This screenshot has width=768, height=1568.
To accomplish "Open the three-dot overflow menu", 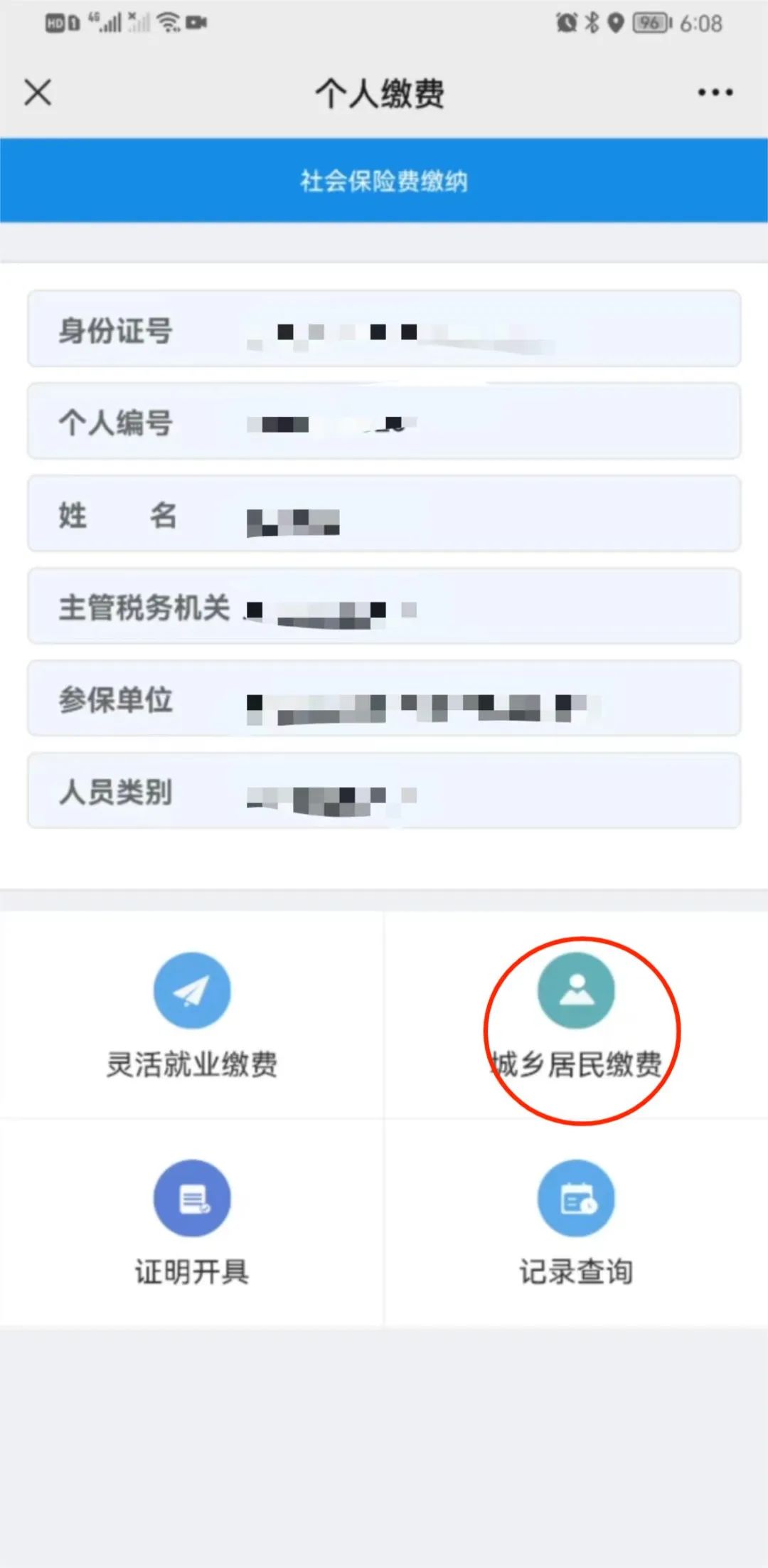I will (715, 92).
